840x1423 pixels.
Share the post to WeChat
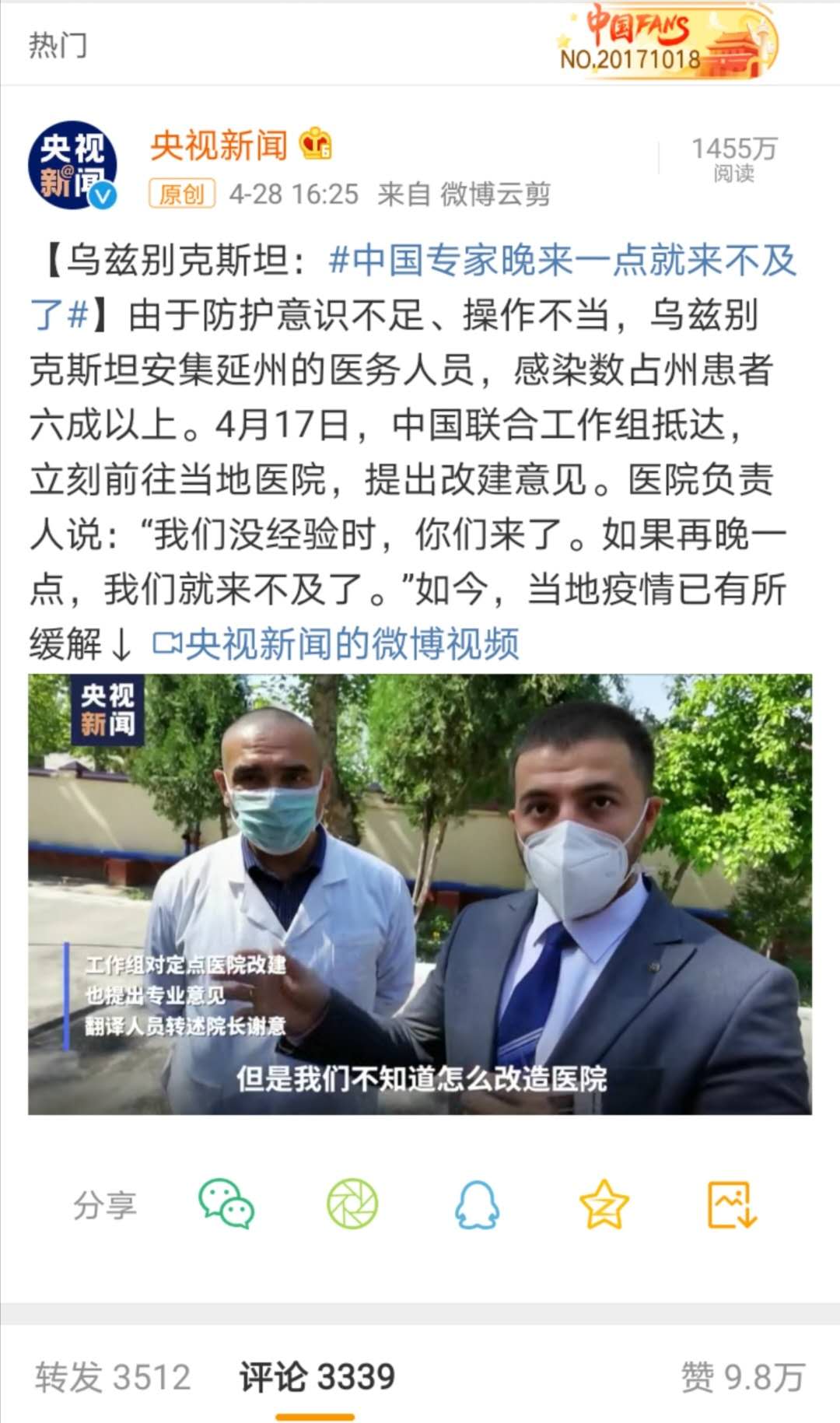pyautogui.click(x=226, y=1204)
